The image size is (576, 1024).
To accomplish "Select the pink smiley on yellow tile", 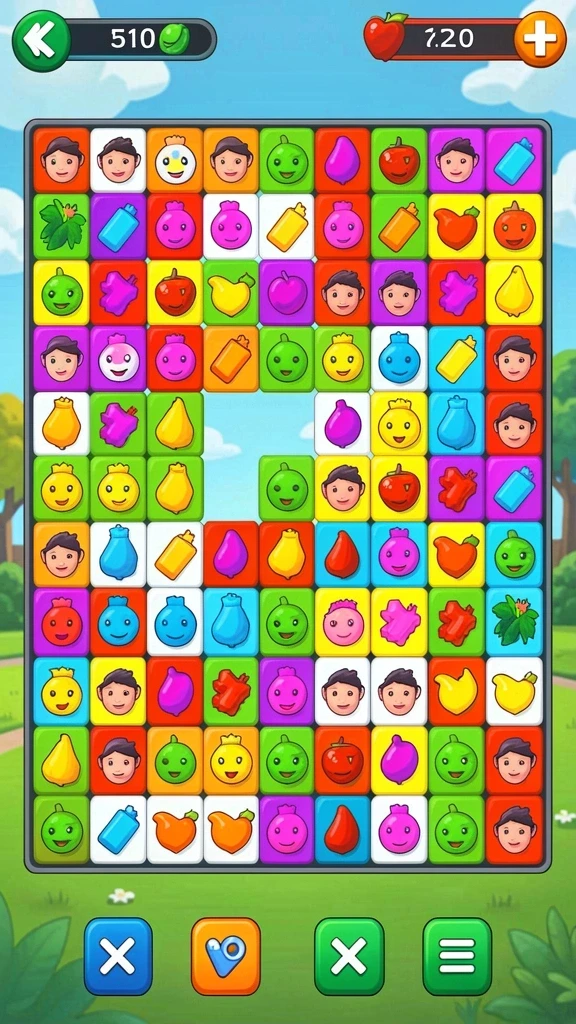I will 344,622.
